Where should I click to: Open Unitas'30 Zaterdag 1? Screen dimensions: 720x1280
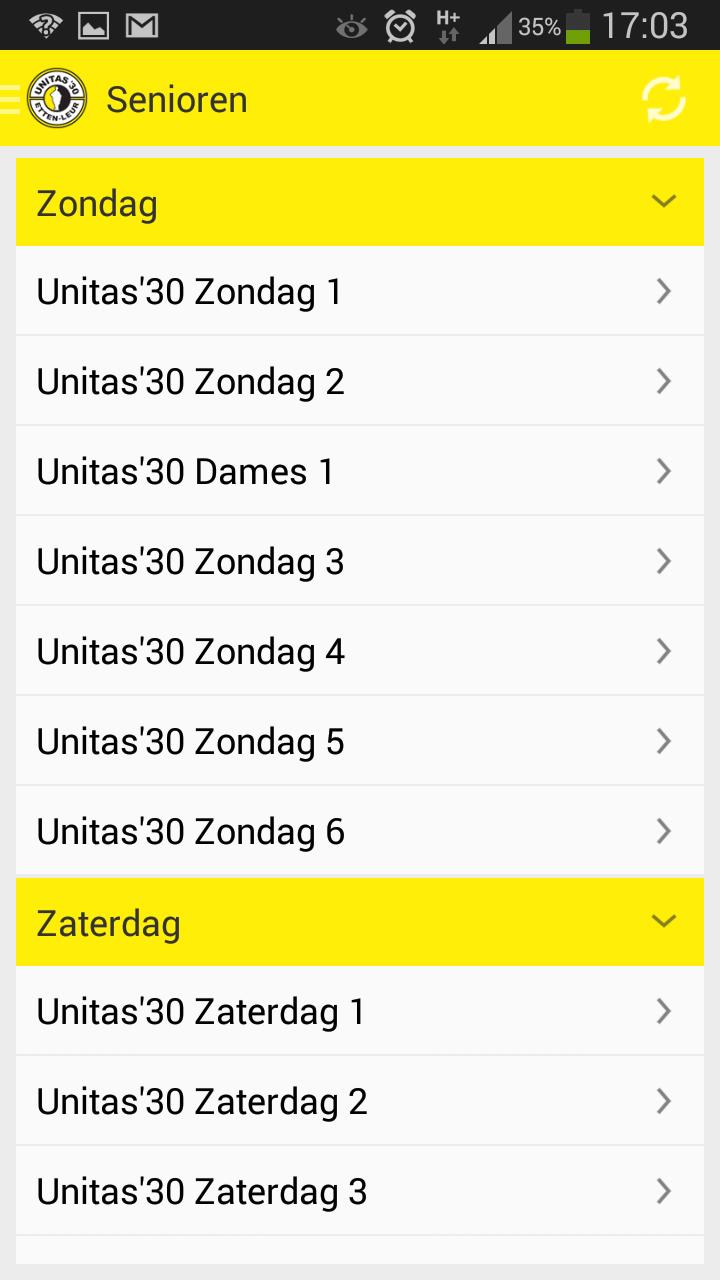(x=360, y=1012)
